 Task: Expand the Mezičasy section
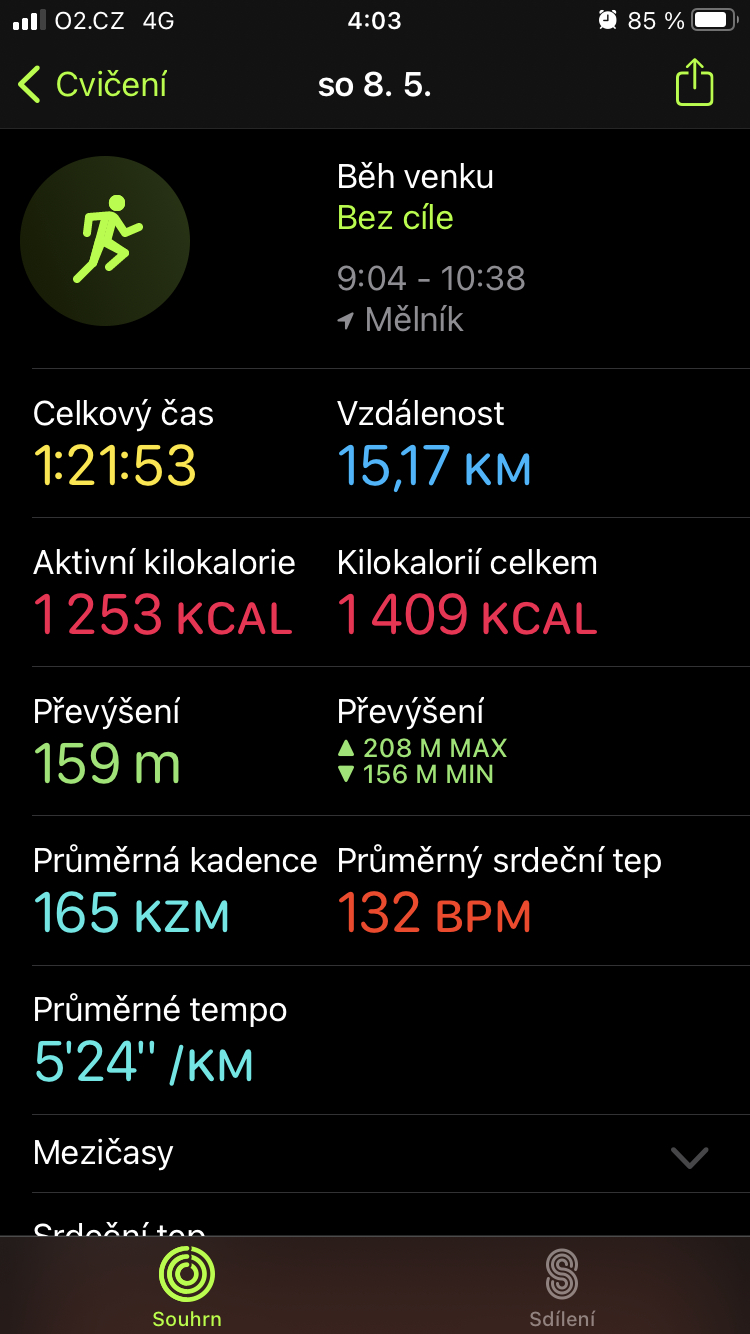(x=375, y=1154)
